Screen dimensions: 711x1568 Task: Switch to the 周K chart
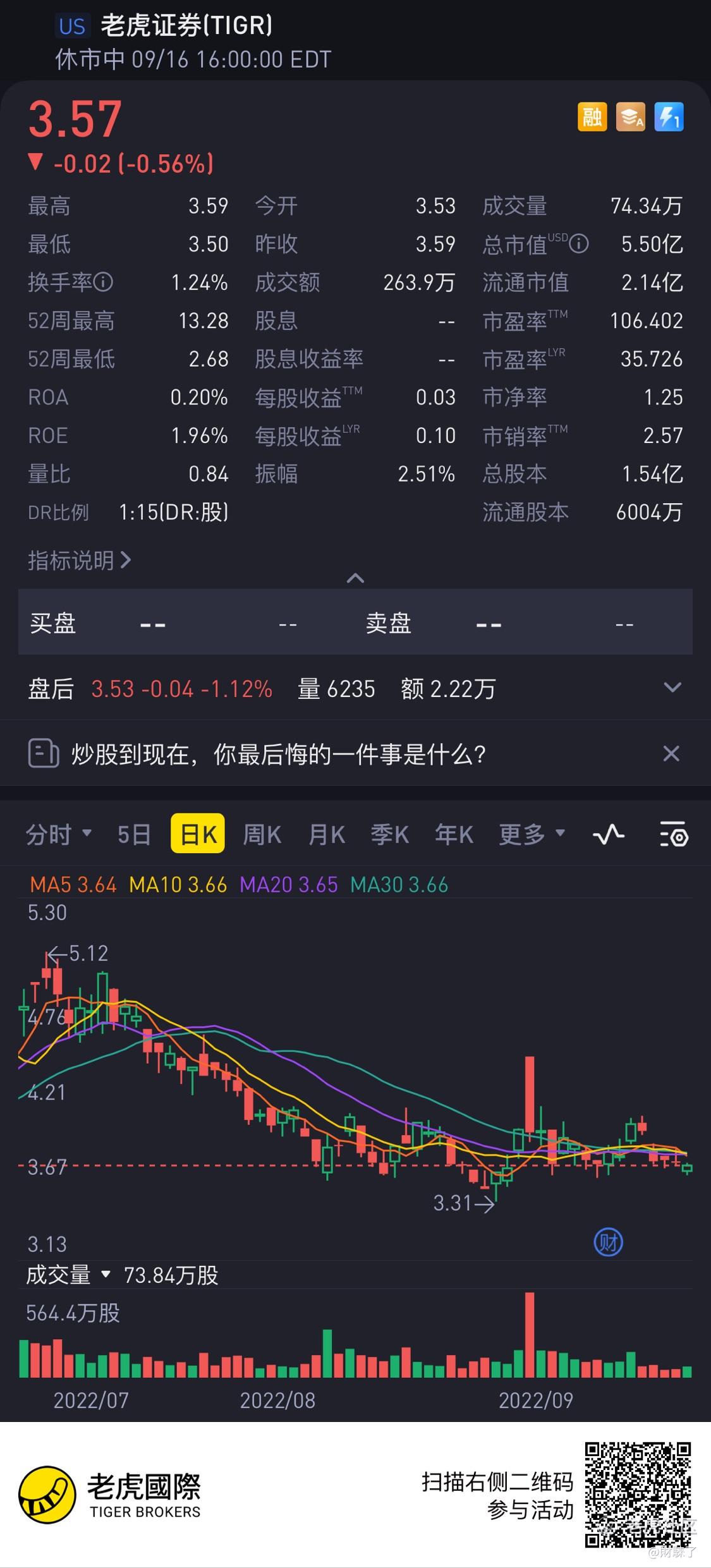(262, 834)
